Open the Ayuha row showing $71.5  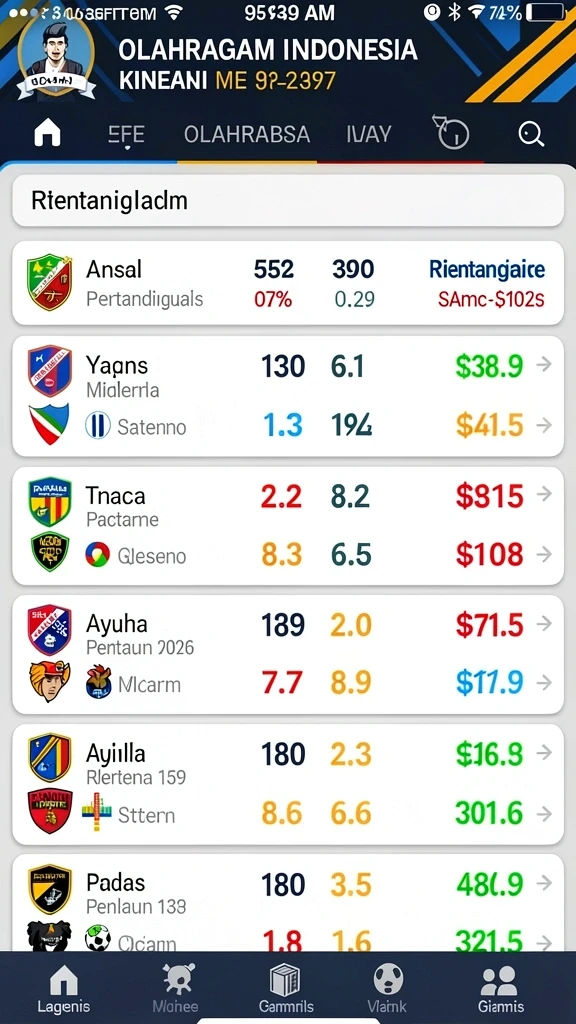[x=288, y=625]
